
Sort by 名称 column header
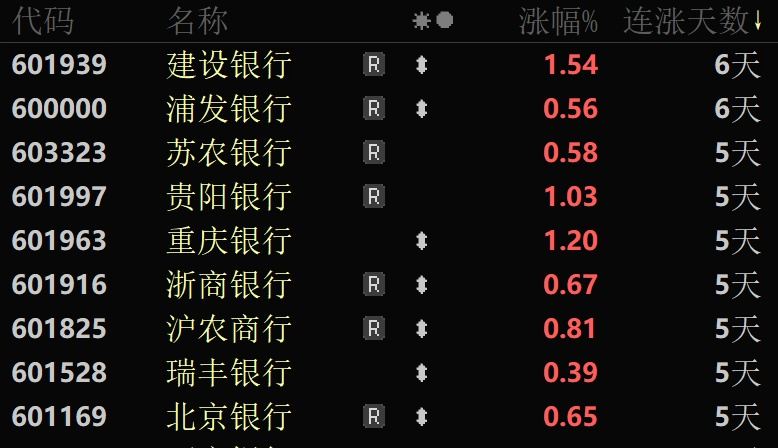tap(197, 20)
